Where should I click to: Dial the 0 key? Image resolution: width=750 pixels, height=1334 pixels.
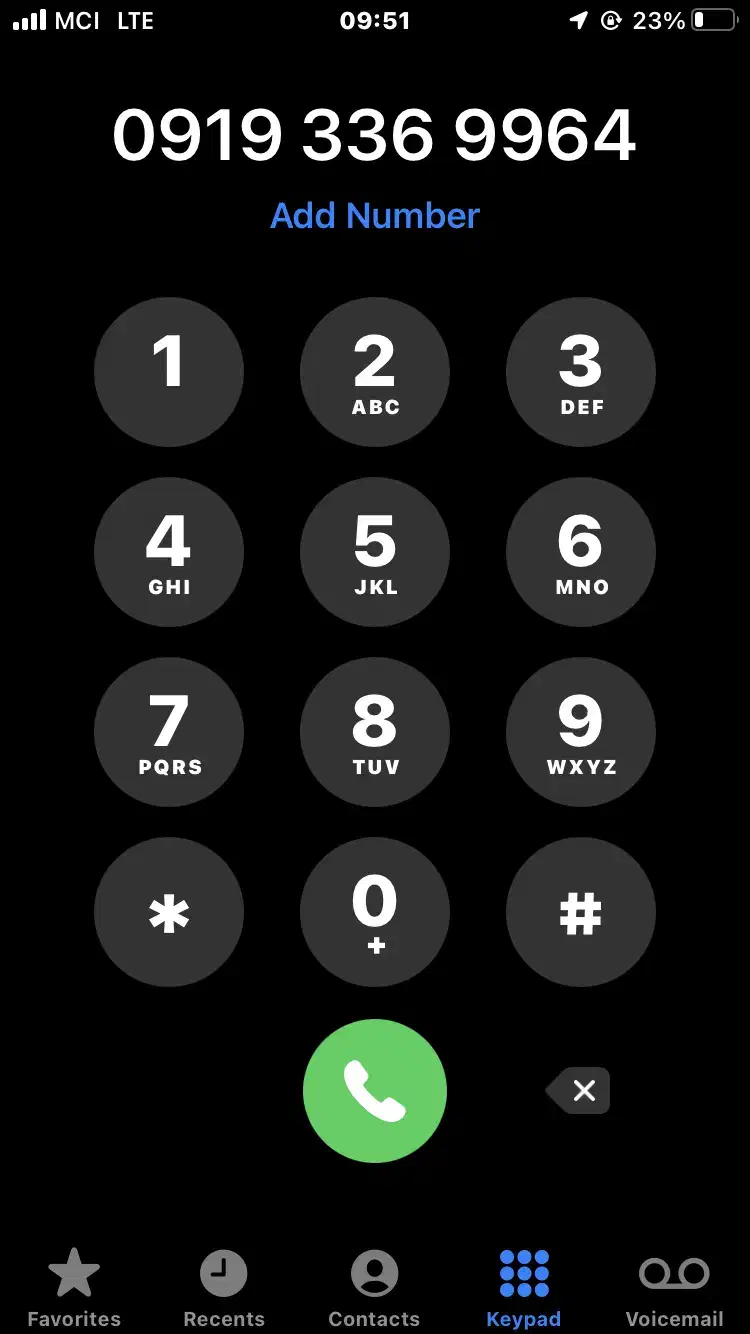[x=375, y=912]
